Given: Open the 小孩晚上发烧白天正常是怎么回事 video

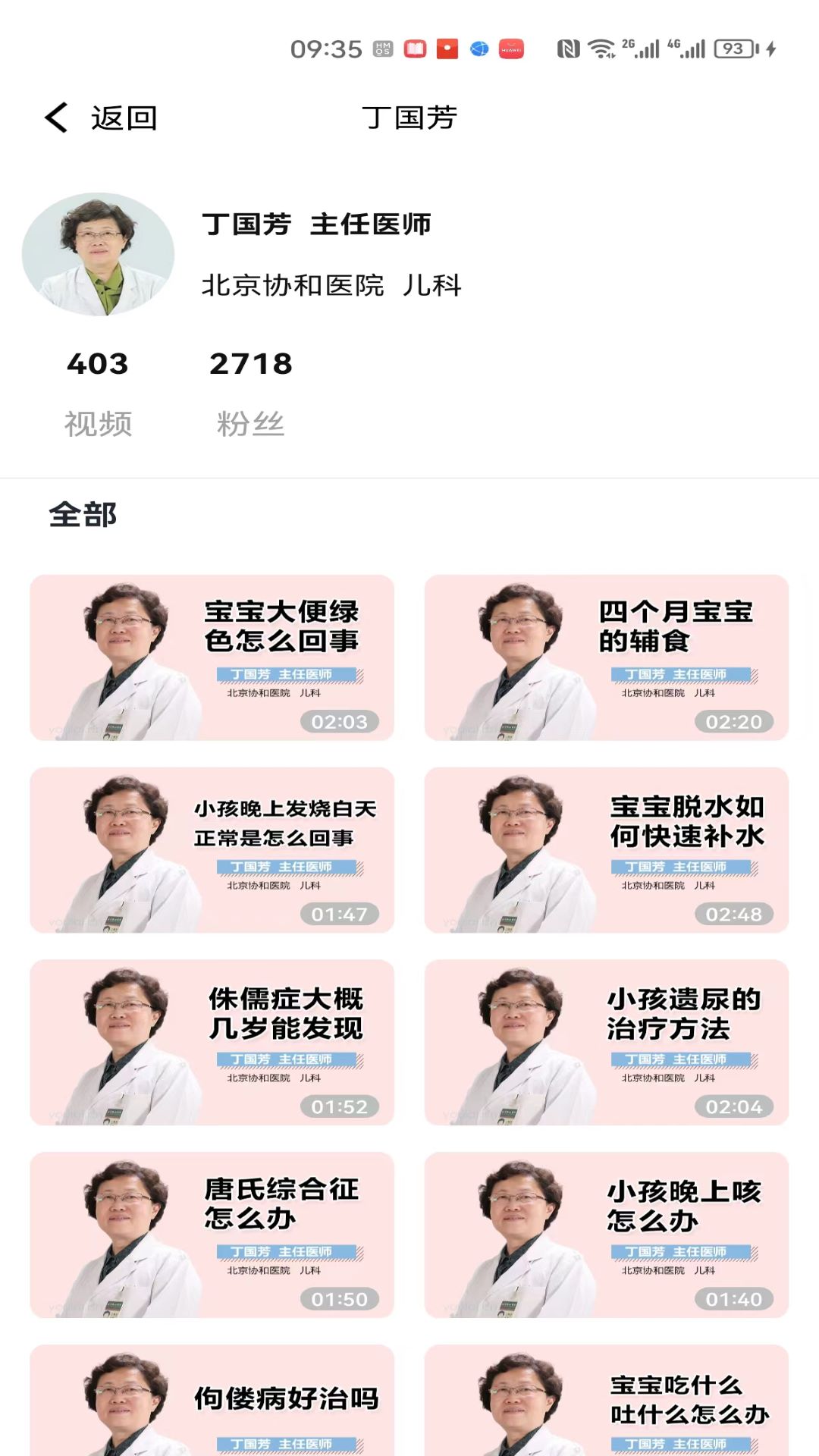Looking at the screenshot, I should click(212, 850).
